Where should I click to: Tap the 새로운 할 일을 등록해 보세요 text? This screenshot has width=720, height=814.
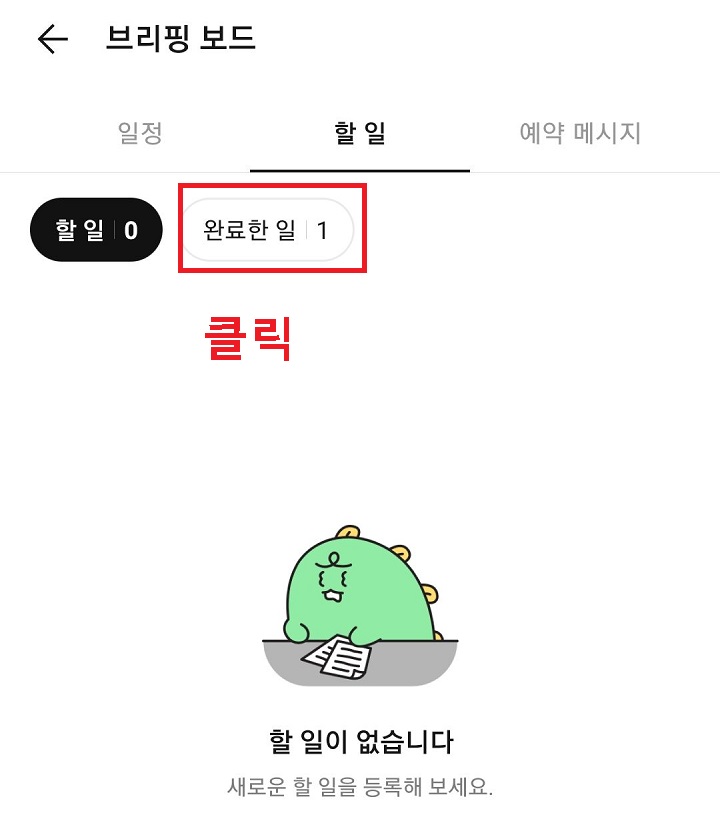tap(360, 789)
